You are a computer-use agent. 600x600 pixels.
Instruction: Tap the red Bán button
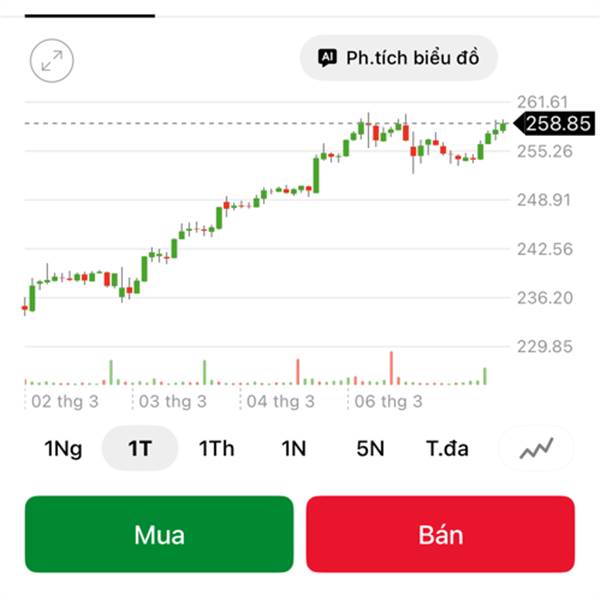tap(441, 534)
